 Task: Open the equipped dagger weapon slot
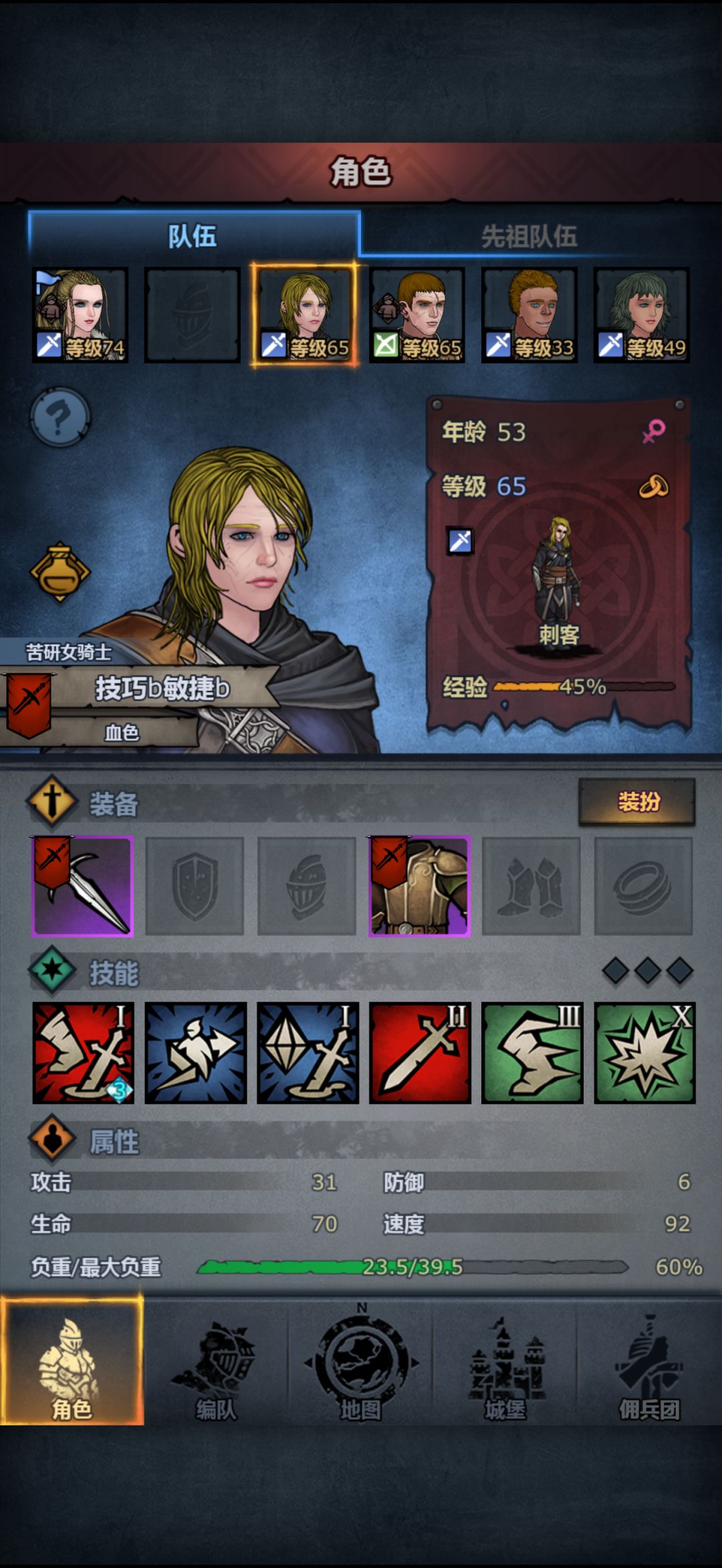83,886
